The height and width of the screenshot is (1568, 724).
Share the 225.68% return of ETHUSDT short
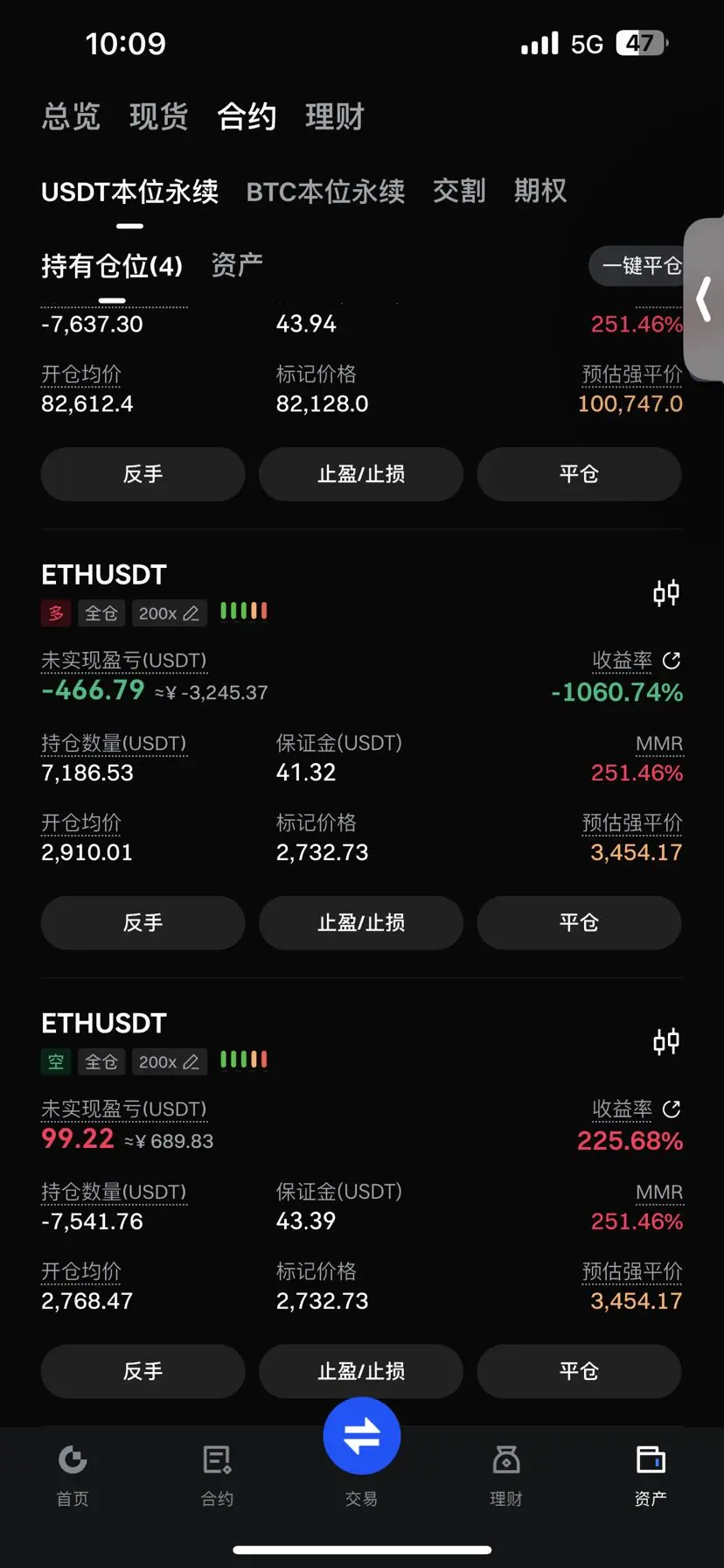[x=672, y=1109]
